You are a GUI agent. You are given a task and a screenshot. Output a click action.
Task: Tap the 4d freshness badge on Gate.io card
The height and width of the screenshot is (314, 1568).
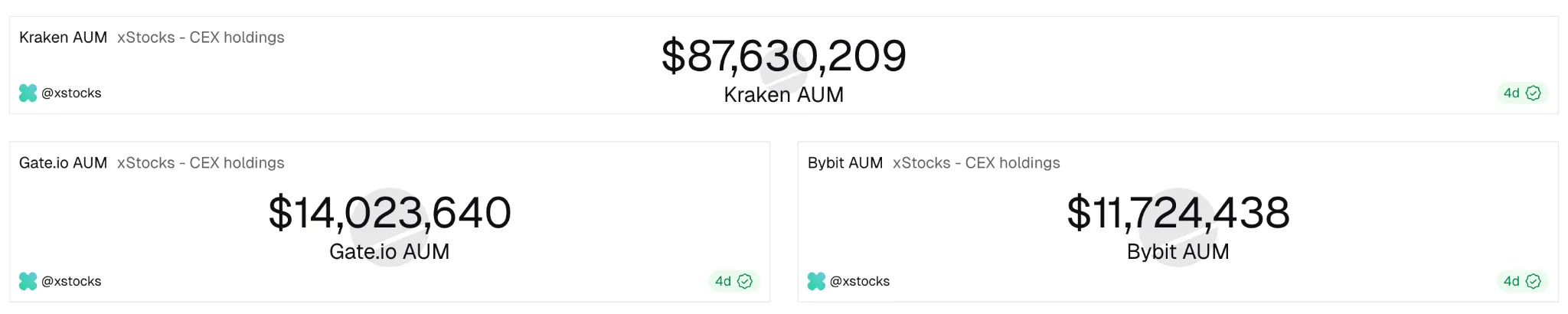[733, 282]
